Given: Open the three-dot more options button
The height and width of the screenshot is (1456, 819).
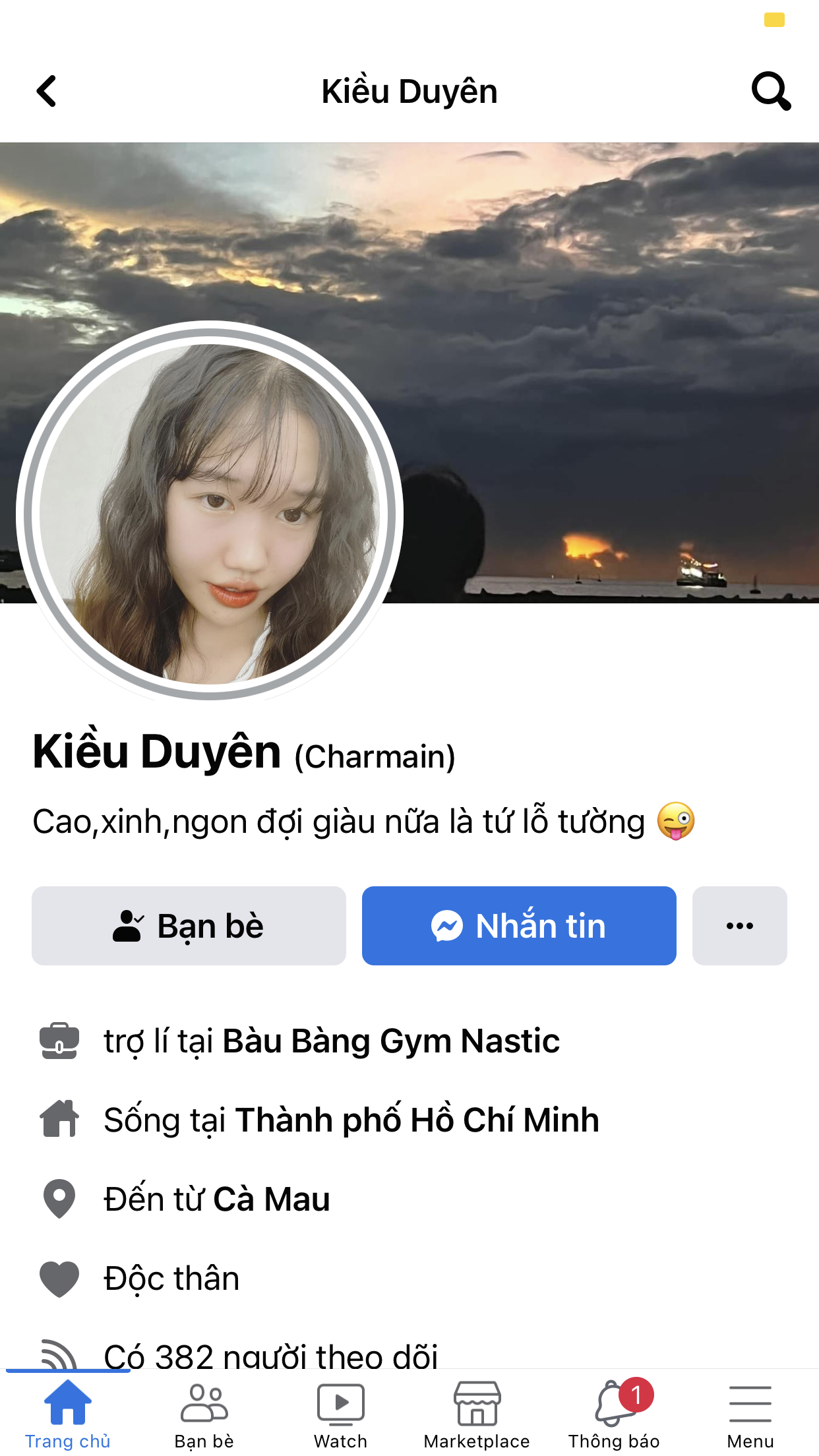Looking at the screenshot, I should point(739,926).
